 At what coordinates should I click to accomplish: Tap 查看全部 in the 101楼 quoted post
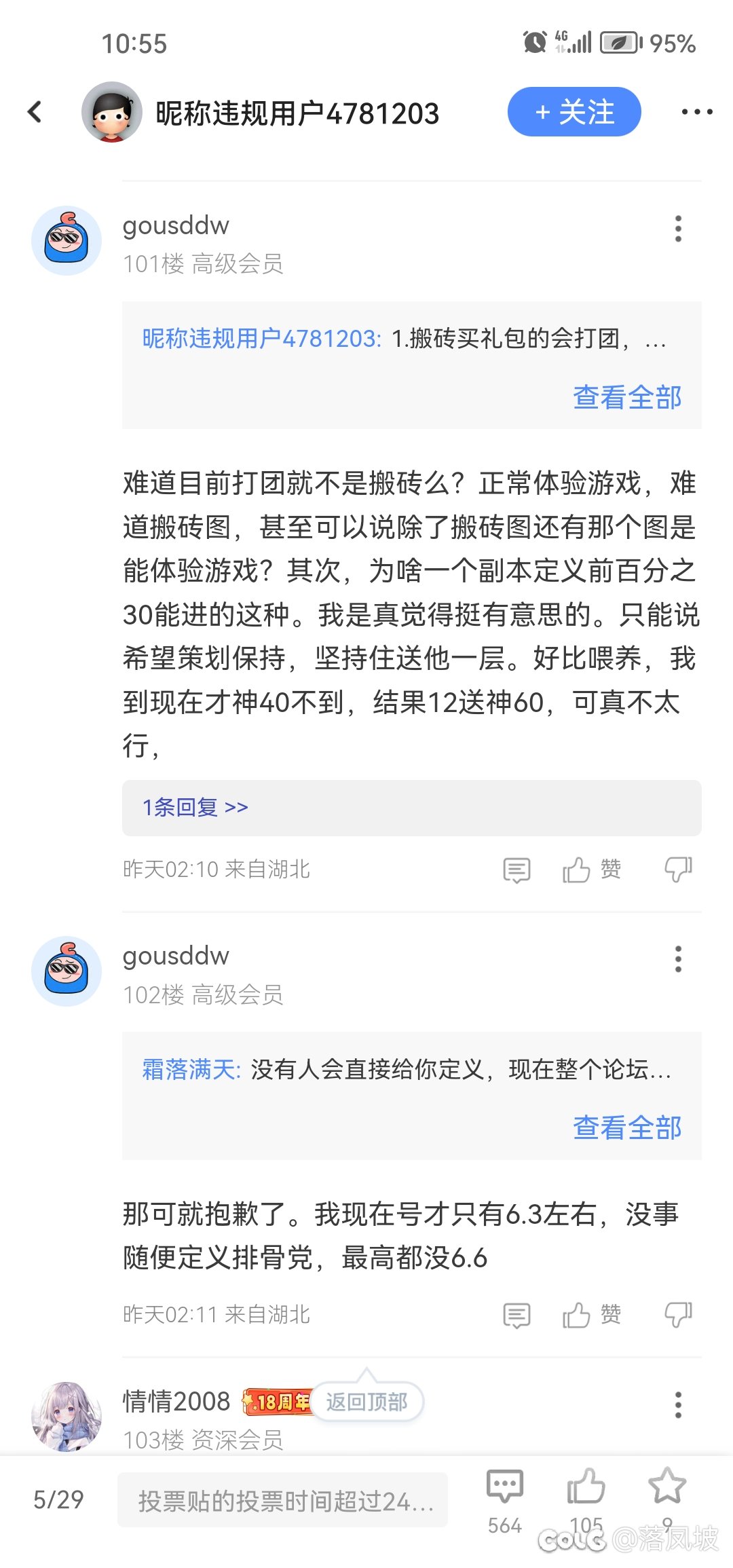[x=627, y=397]
